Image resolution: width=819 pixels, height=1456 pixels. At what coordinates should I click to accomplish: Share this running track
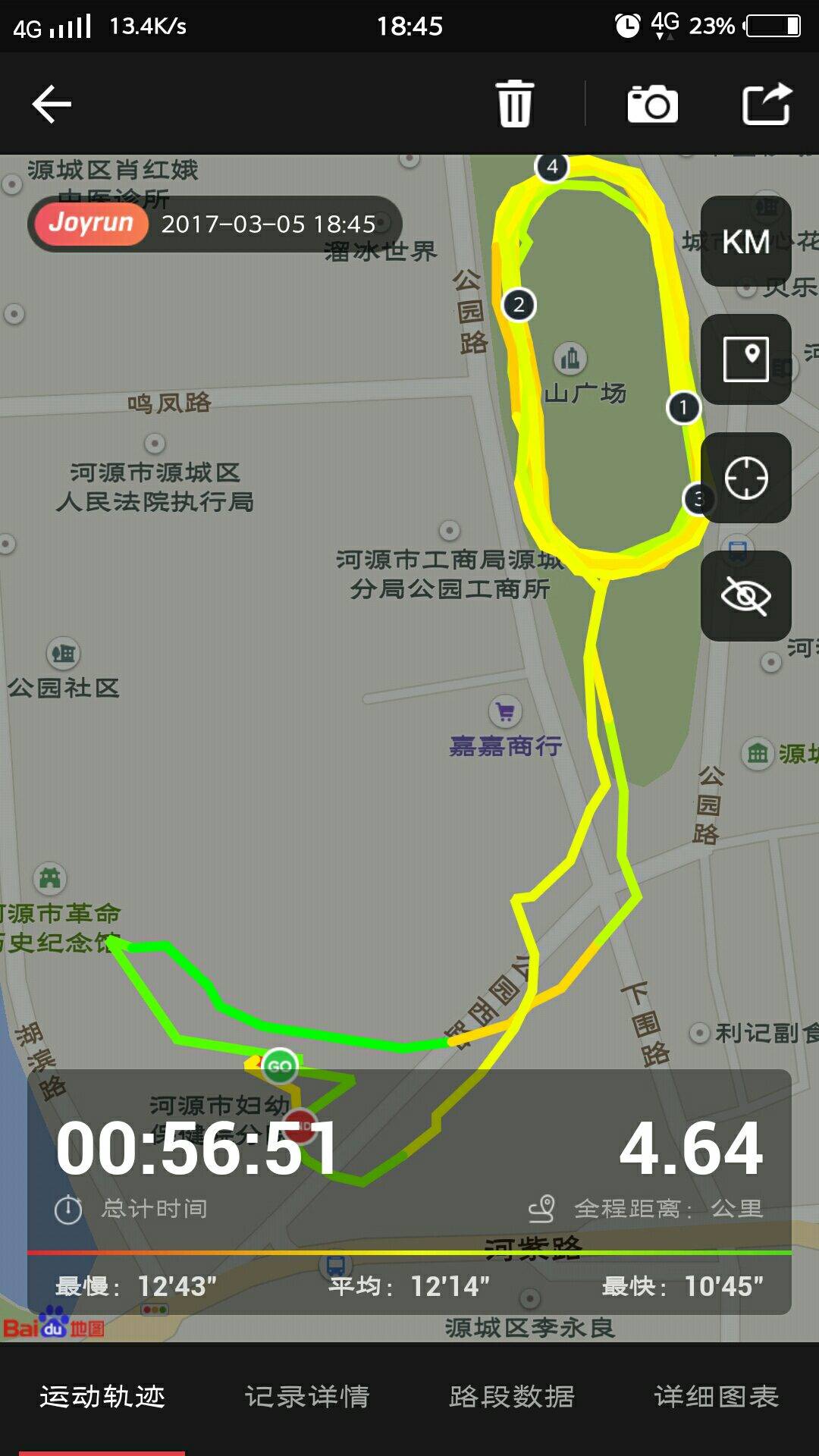[x=767, y=104]
